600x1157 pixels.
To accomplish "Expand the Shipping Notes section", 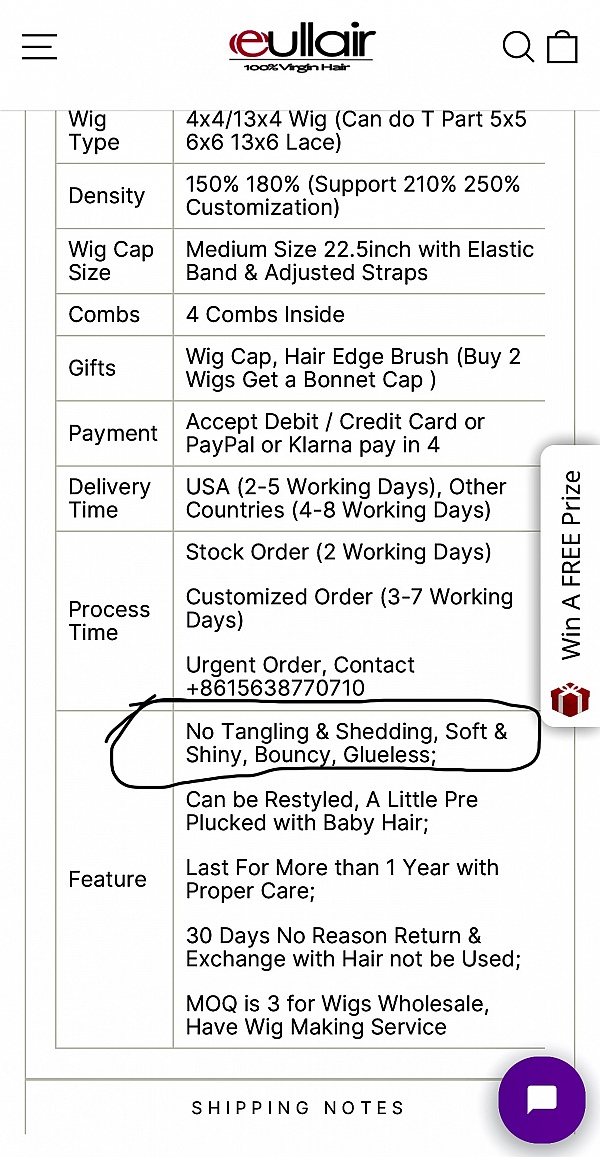I will coord(299,1108).
